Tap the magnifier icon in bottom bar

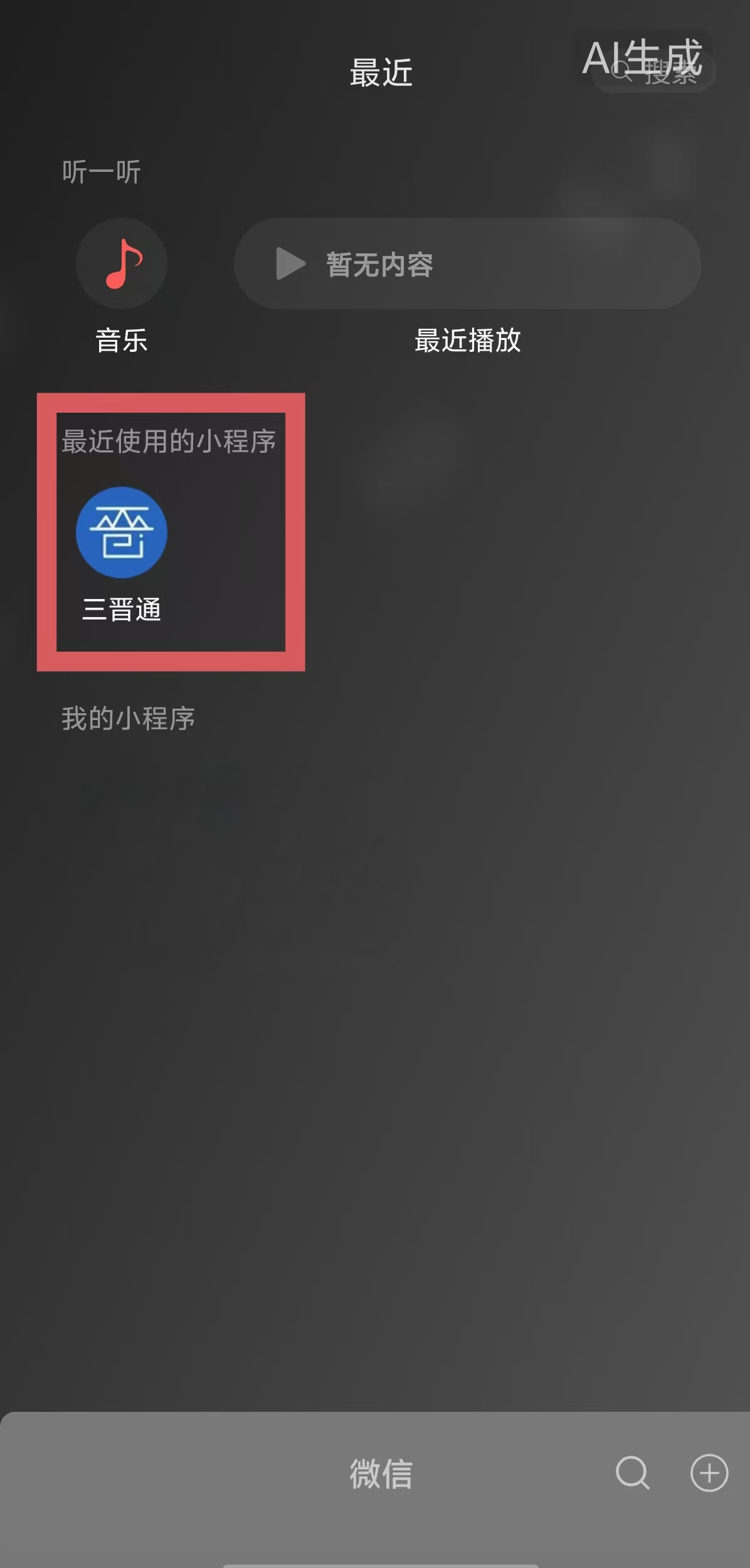(632, 1473)
